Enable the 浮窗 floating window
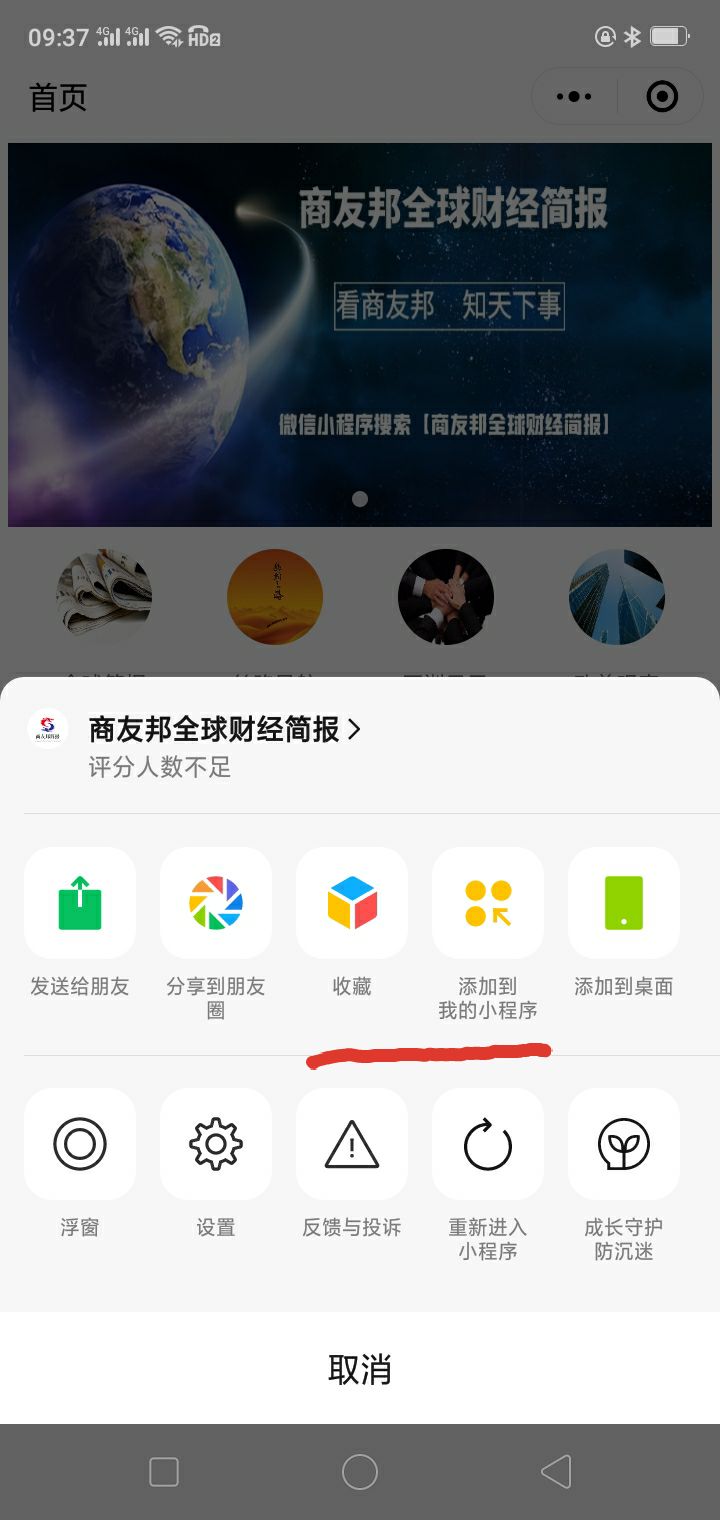 click(80, 1144)
